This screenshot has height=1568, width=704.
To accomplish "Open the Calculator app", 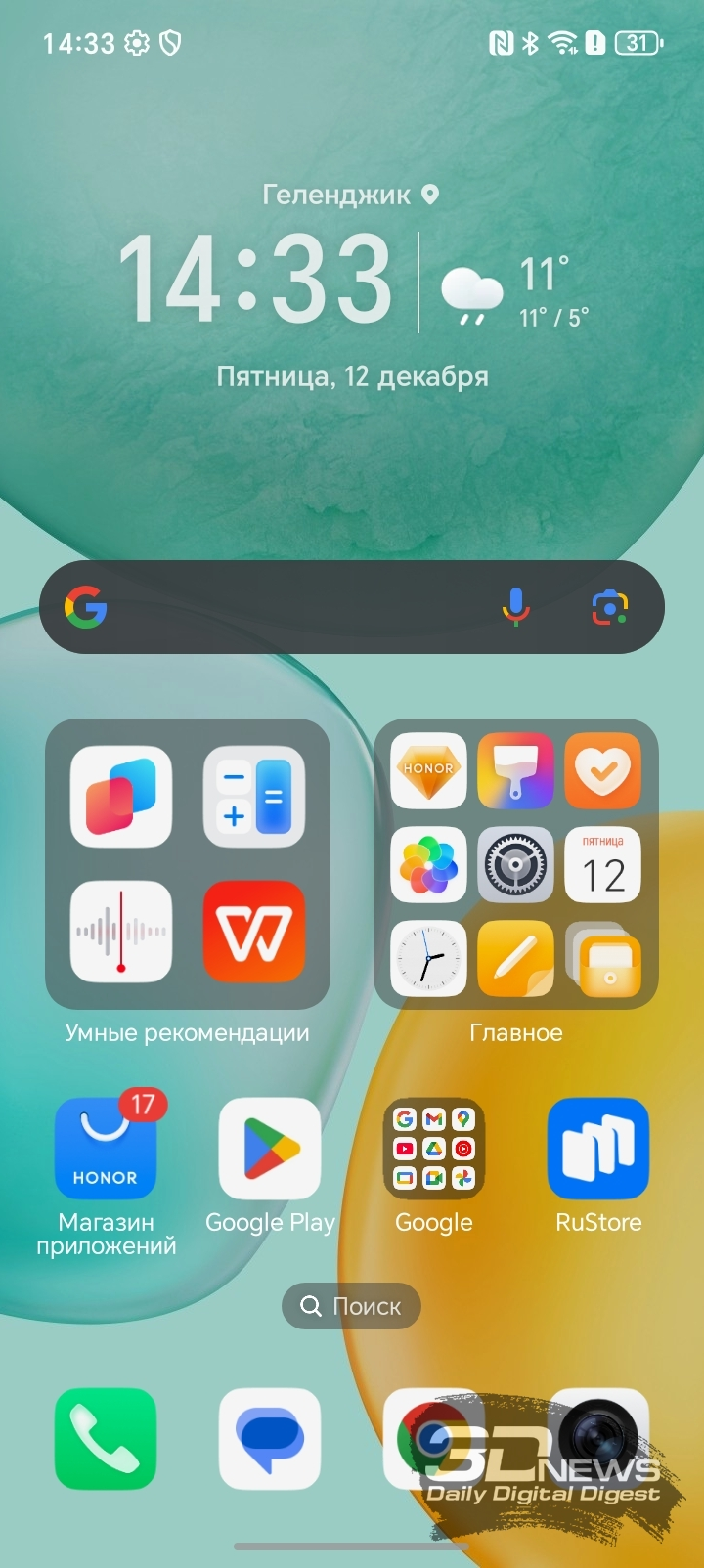I will coord(254,796).
